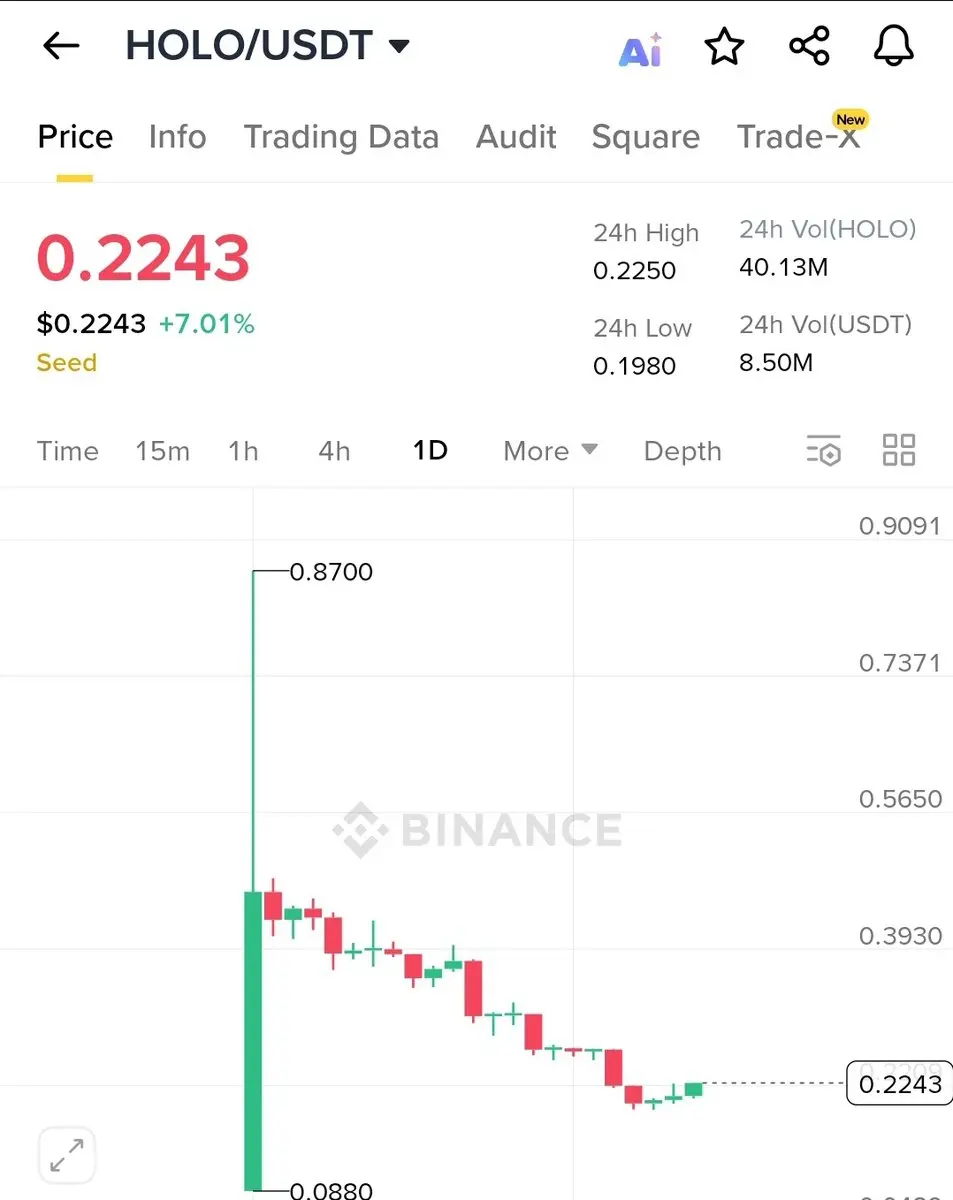Open the chart grid layout icon

tap(899, 450)
